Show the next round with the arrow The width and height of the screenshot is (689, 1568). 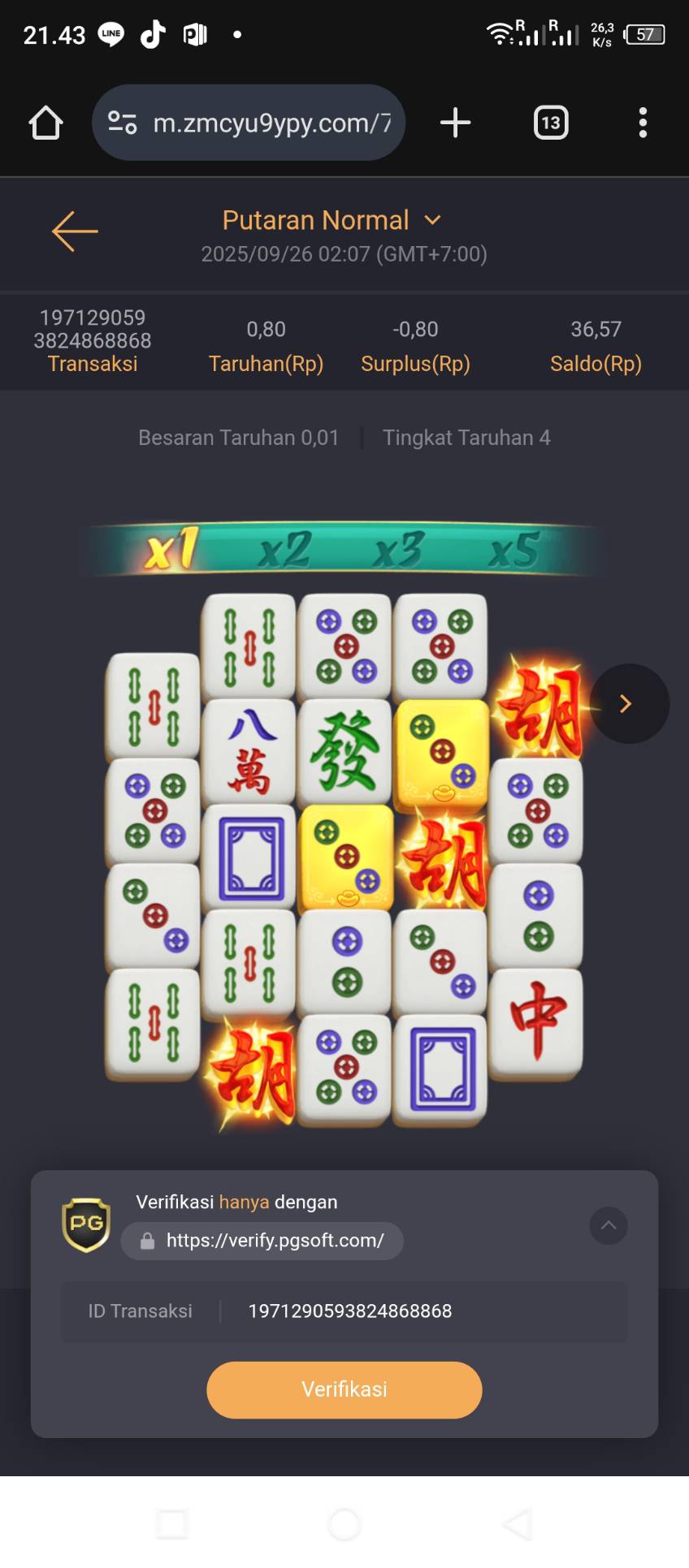(629, 704)
